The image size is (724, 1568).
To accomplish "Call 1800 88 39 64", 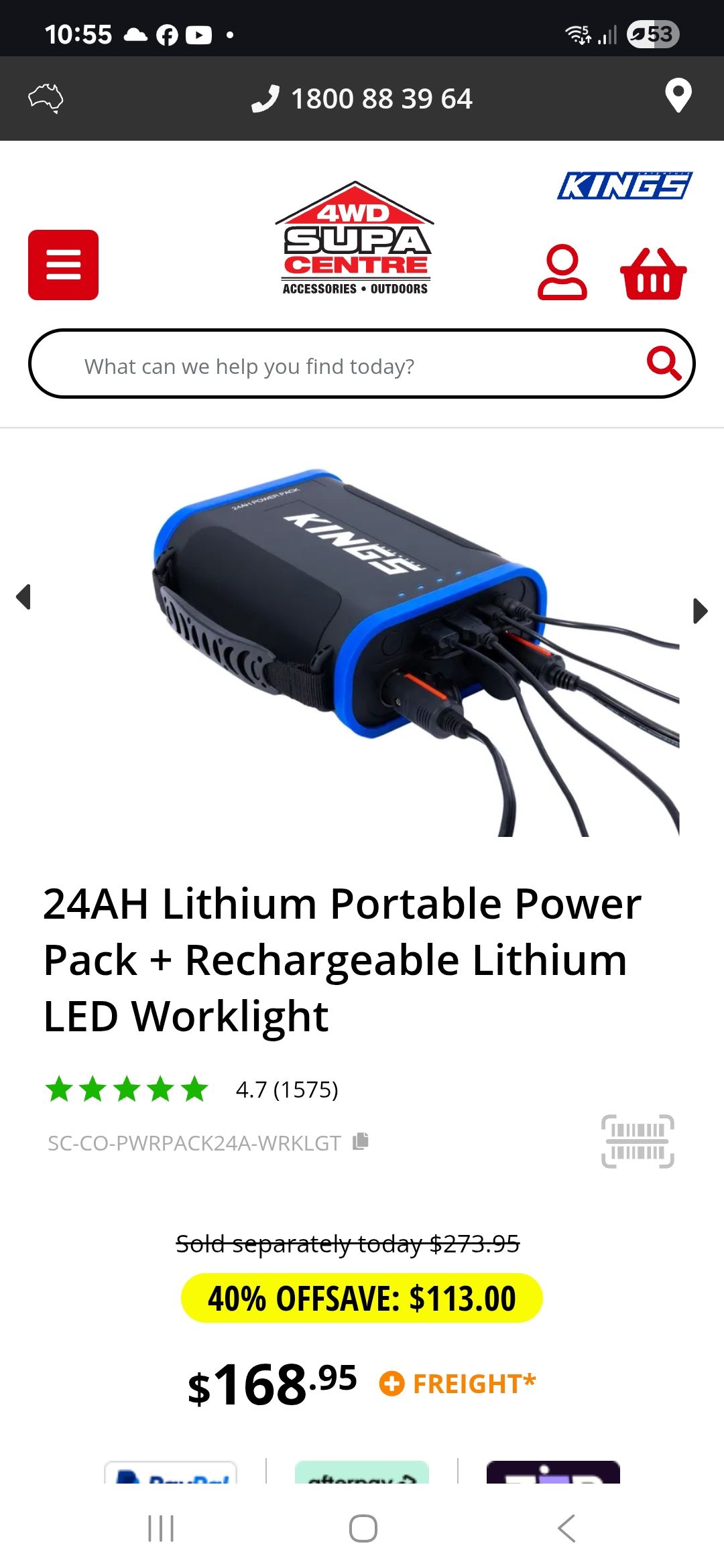I will 362,99.
